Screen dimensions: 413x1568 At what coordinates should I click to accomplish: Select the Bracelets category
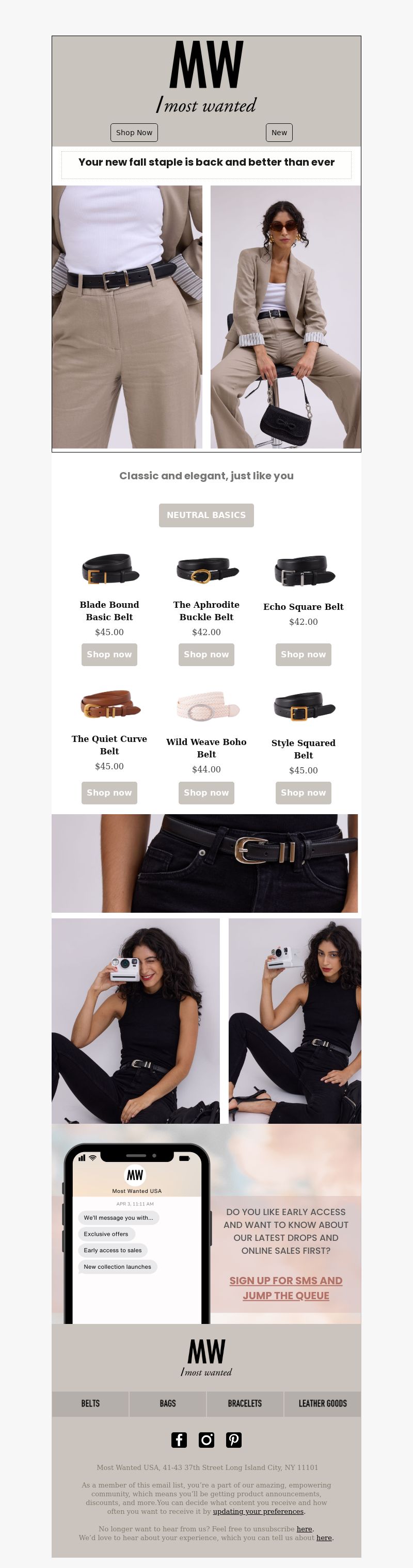(x=245, y=1403)
